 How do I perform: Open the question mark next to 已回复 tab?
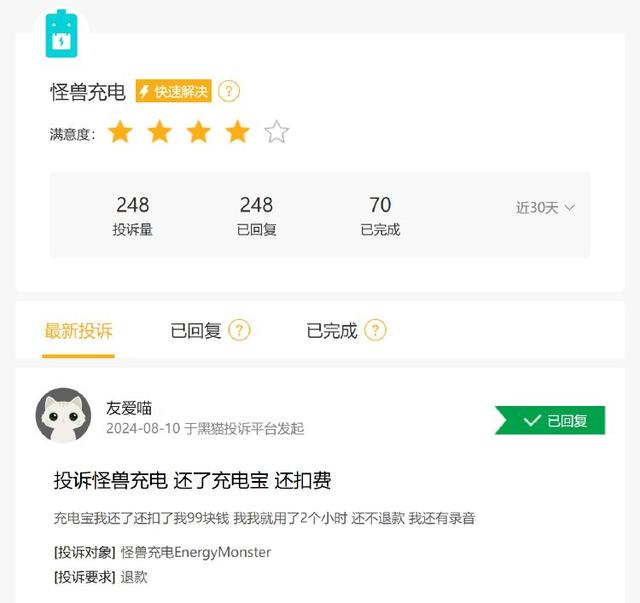(240, 331)
